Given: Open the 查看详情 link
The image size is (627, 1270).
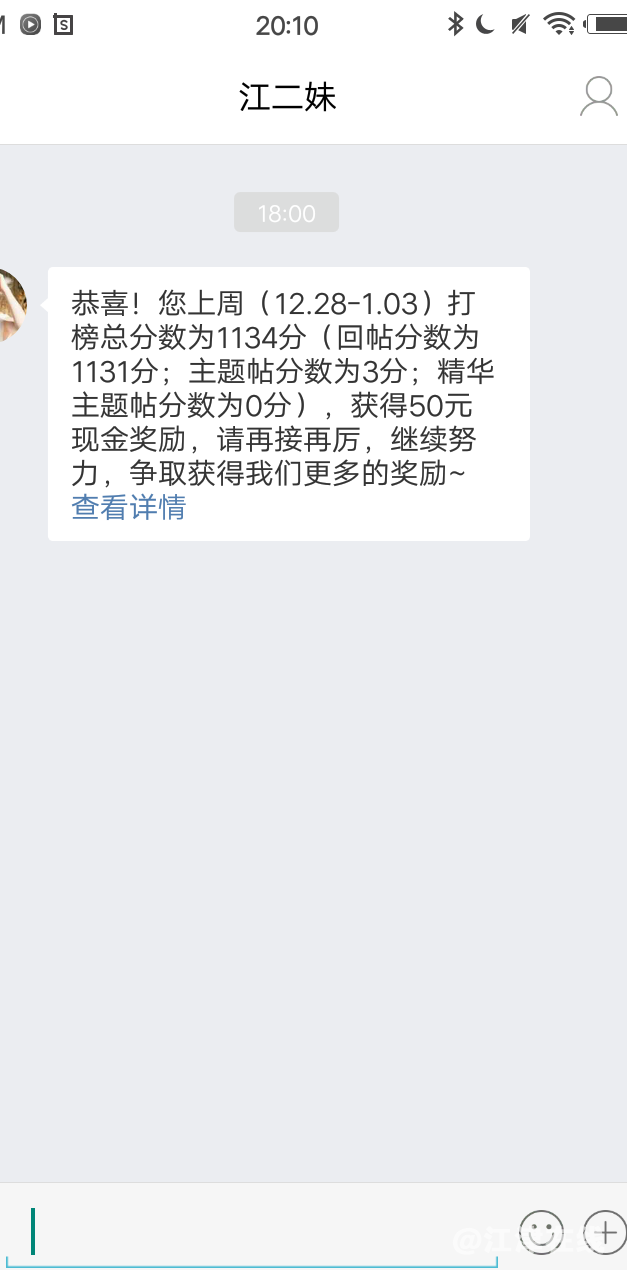Looking at the screenshot, I should (x=128, y=507).
